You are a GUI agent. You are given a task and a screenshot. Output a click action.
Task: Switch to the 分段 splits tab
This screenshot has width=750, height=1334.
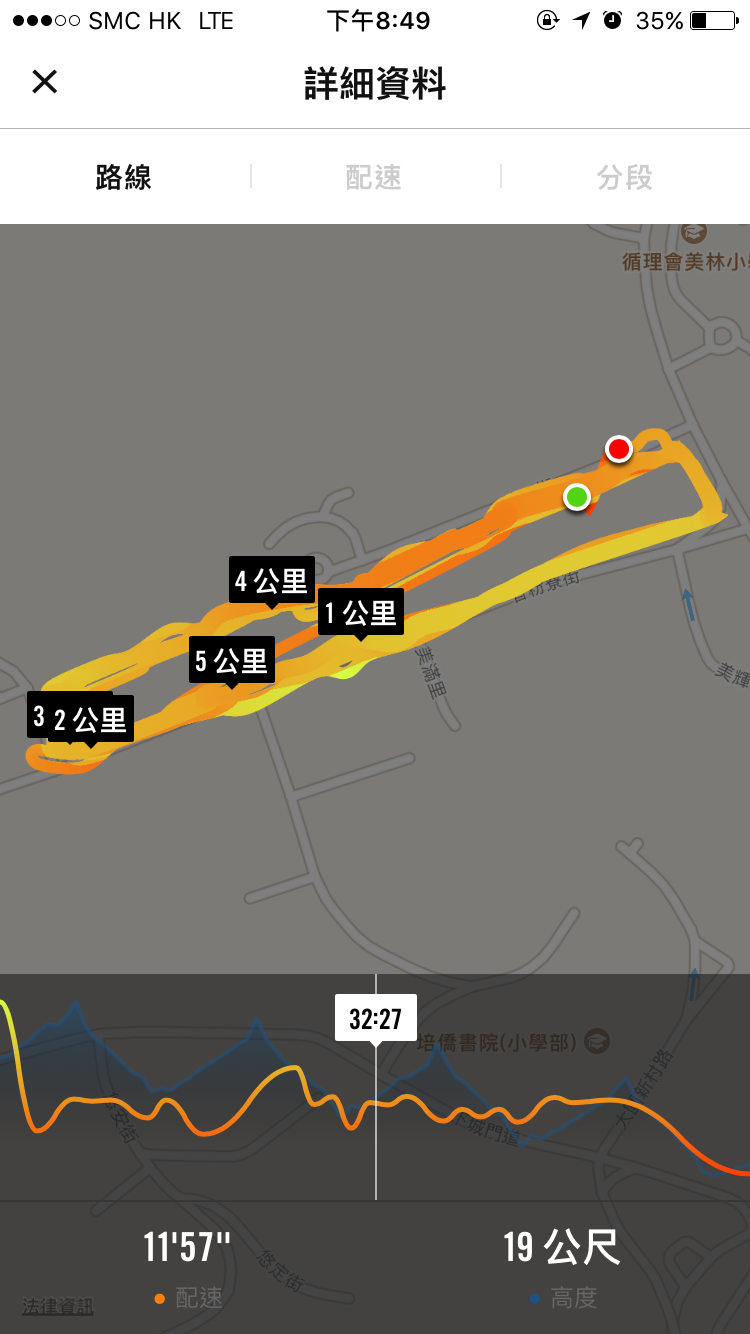[625, 178]
